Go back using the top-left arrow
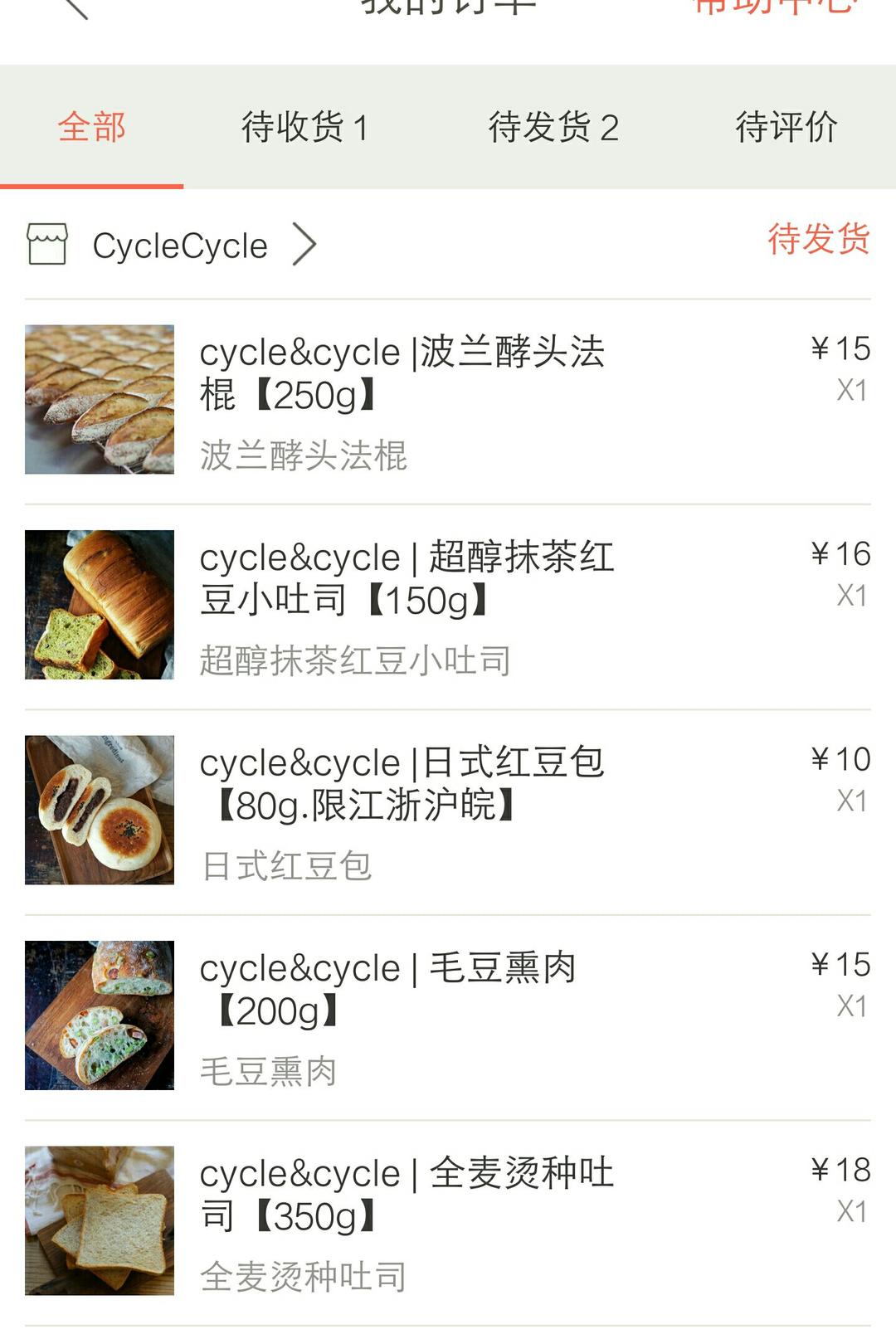This screenshot has height=1344, width=896. [x=75, y=7]
